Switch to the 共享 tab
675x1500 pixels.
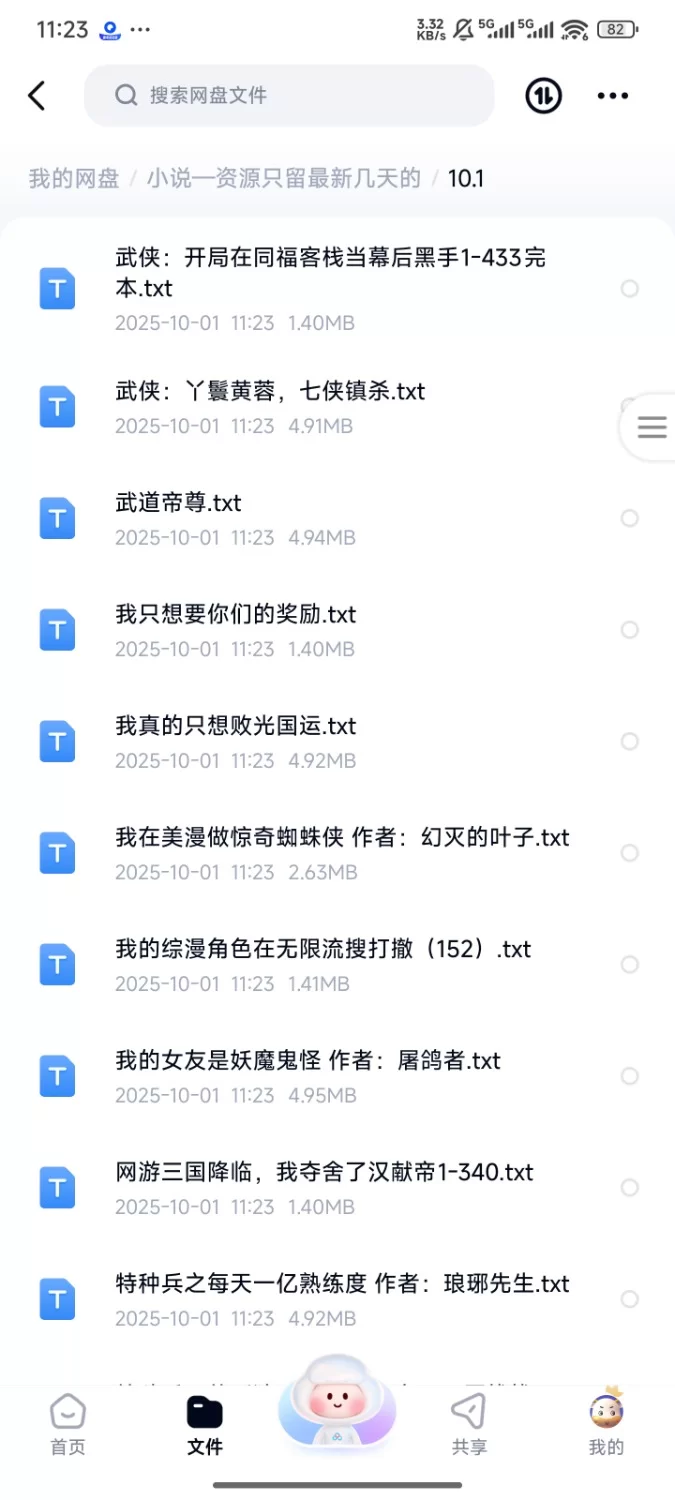(x=468, y=1425)
